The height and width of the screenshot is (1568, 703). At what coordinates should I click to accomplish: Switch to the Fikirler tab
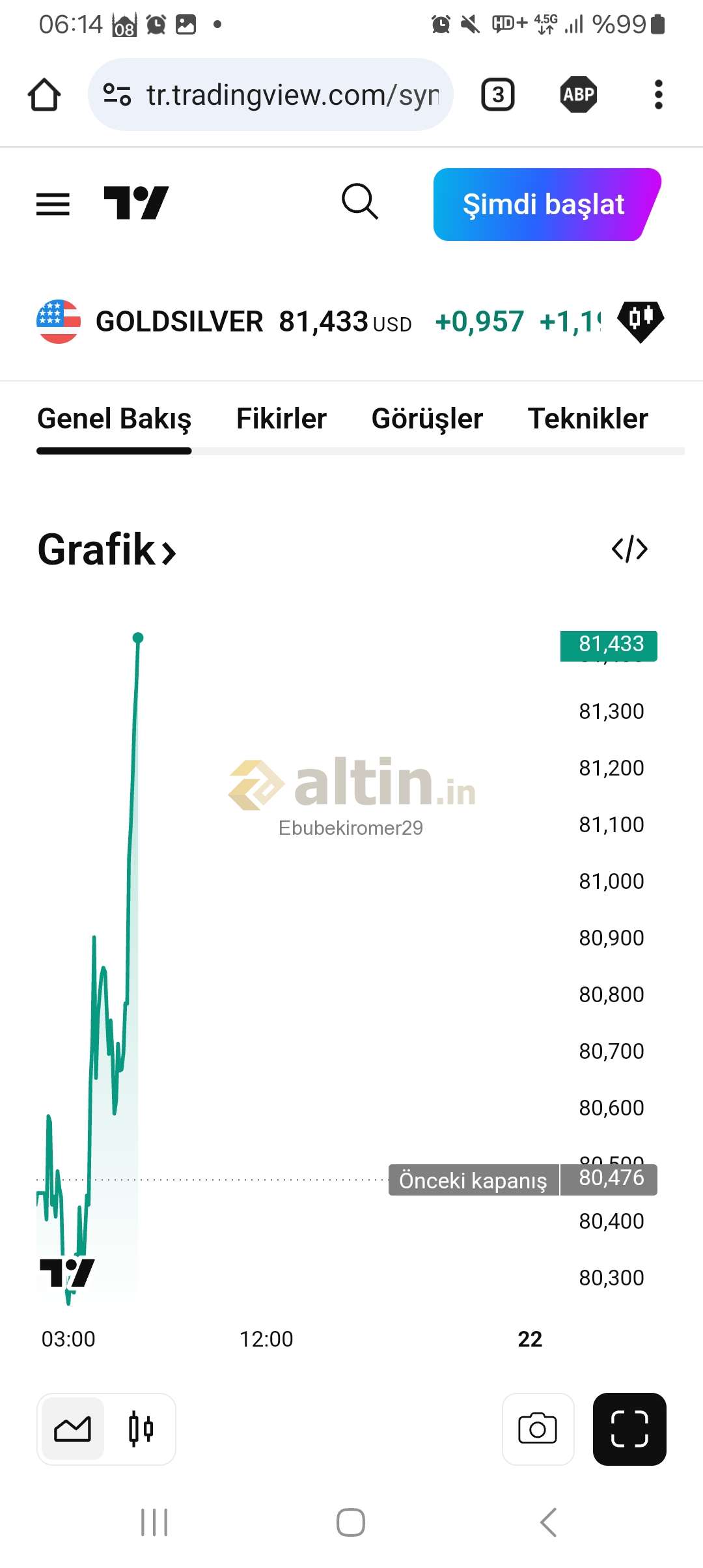click(281, 419)
